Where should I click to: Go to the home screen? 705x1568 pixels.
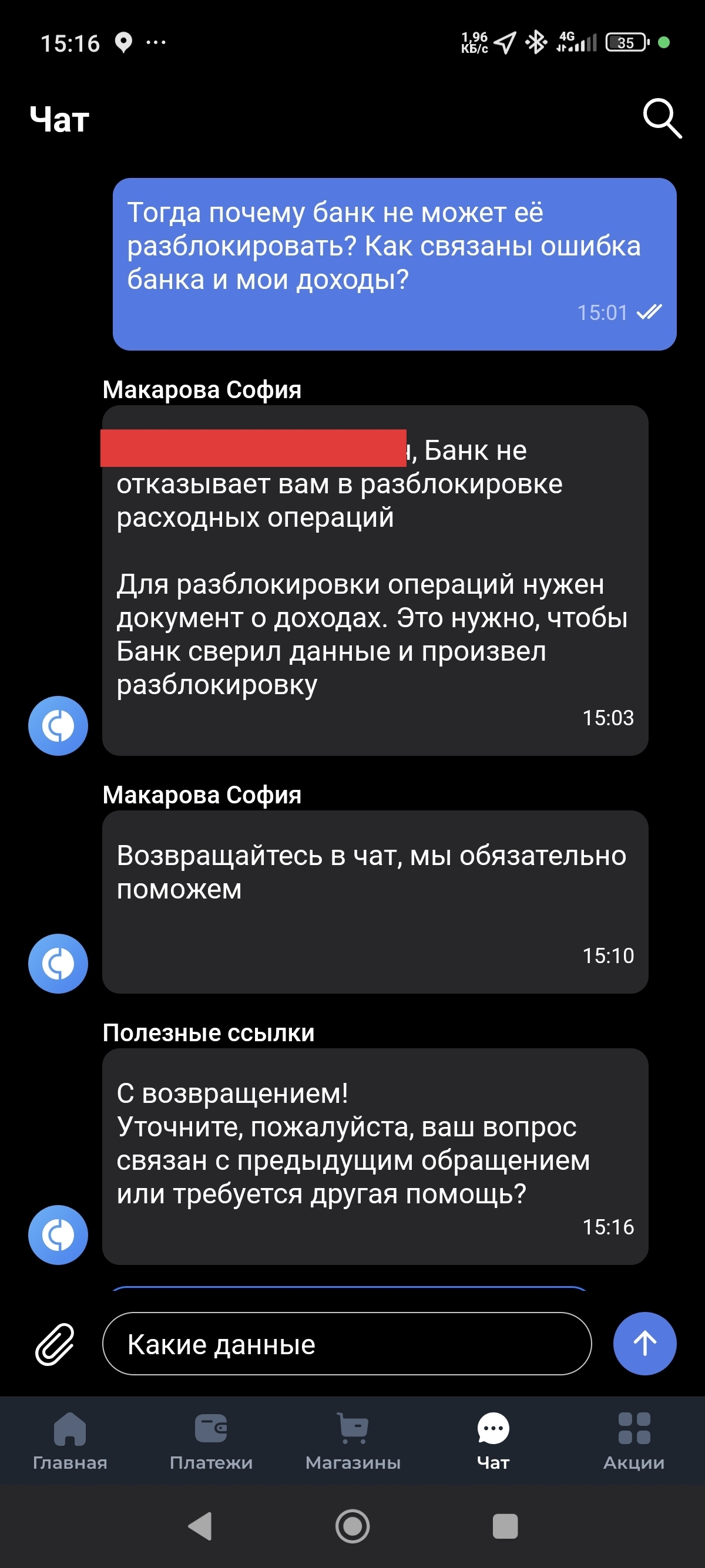(352, 1526)
